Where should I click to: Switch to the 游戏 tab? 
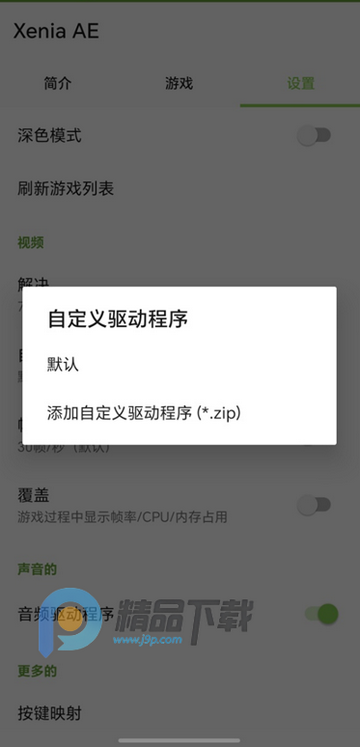[x=179, y=84]
